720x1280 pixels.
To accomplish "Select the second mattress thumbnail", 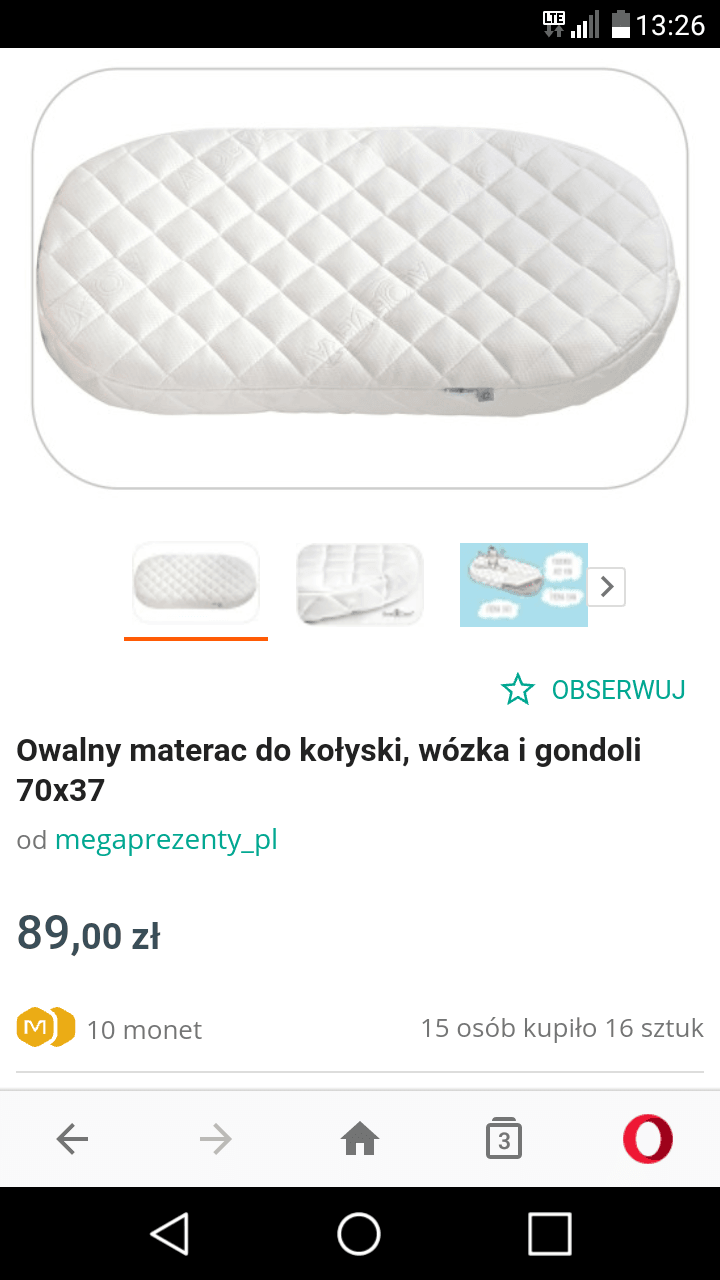I will 360,585.
